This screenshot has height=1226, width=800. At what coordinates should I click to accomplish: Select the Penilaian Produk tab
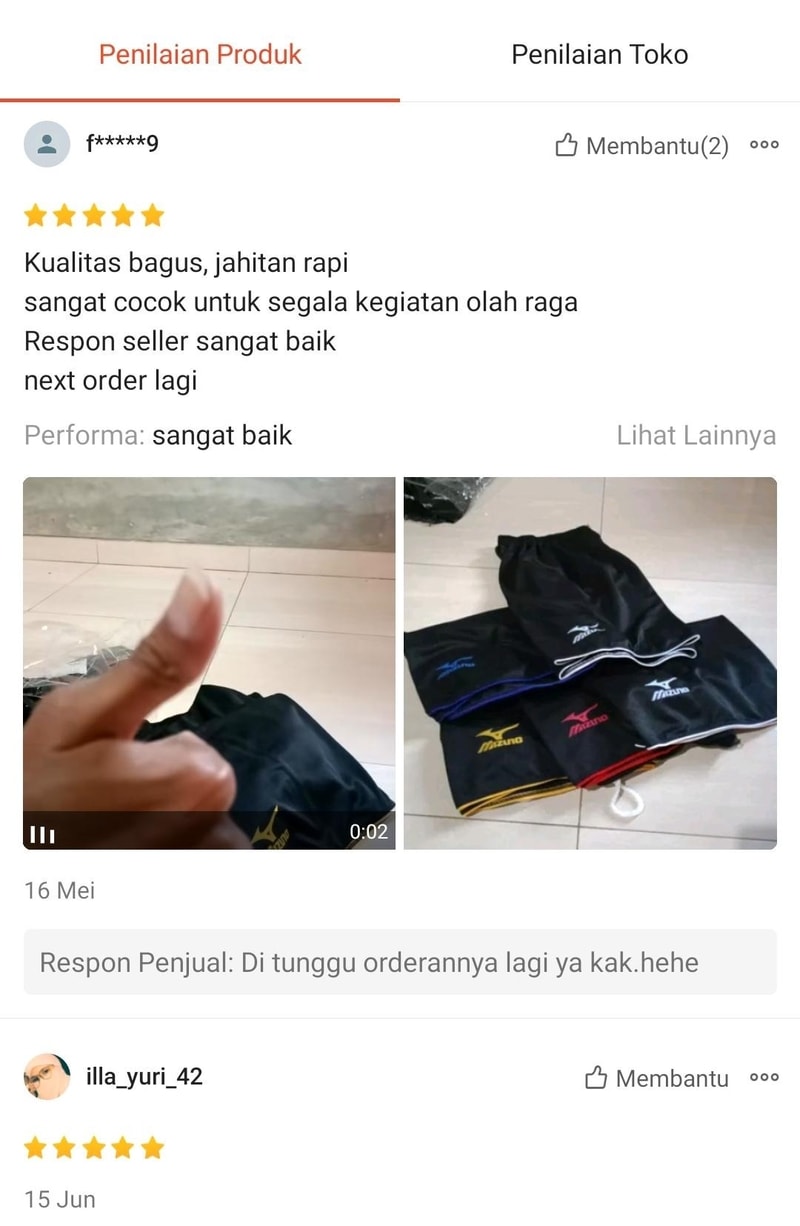(x=200, y=54)
